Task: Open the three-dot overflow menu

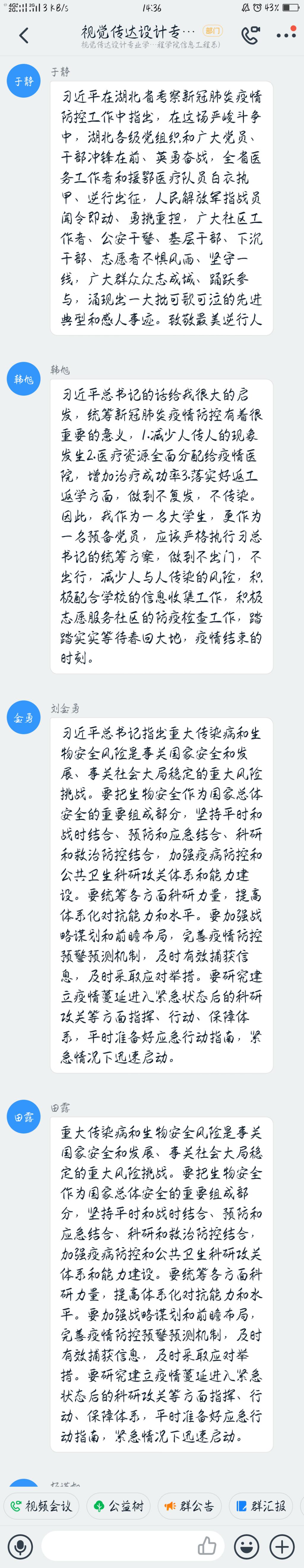Action: point(286,35)
